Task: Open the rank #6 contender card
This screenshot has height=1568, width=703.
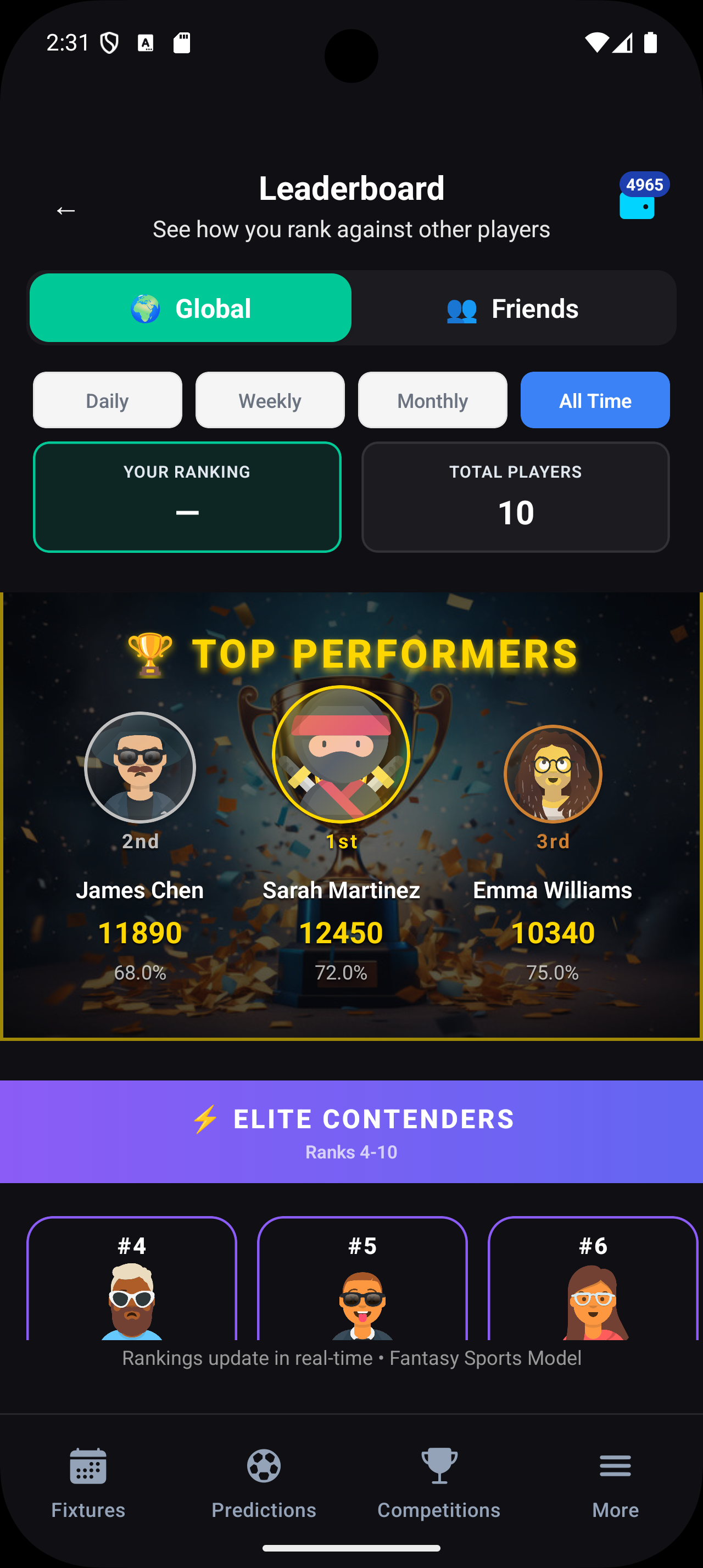Action: tap(593, 1278)
